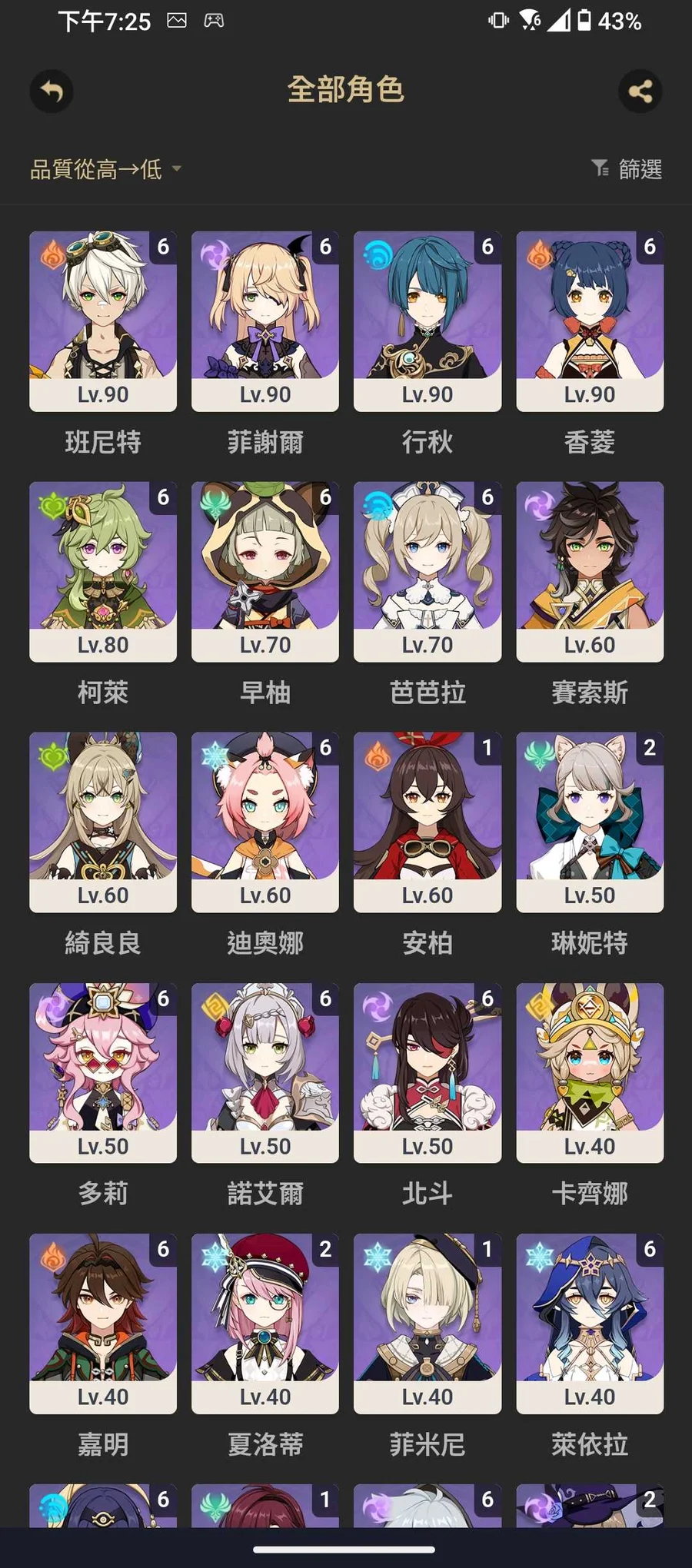Open the 琳妮特 character card
This screenshot has width=692, height=1568.
(x=590, y=822)
